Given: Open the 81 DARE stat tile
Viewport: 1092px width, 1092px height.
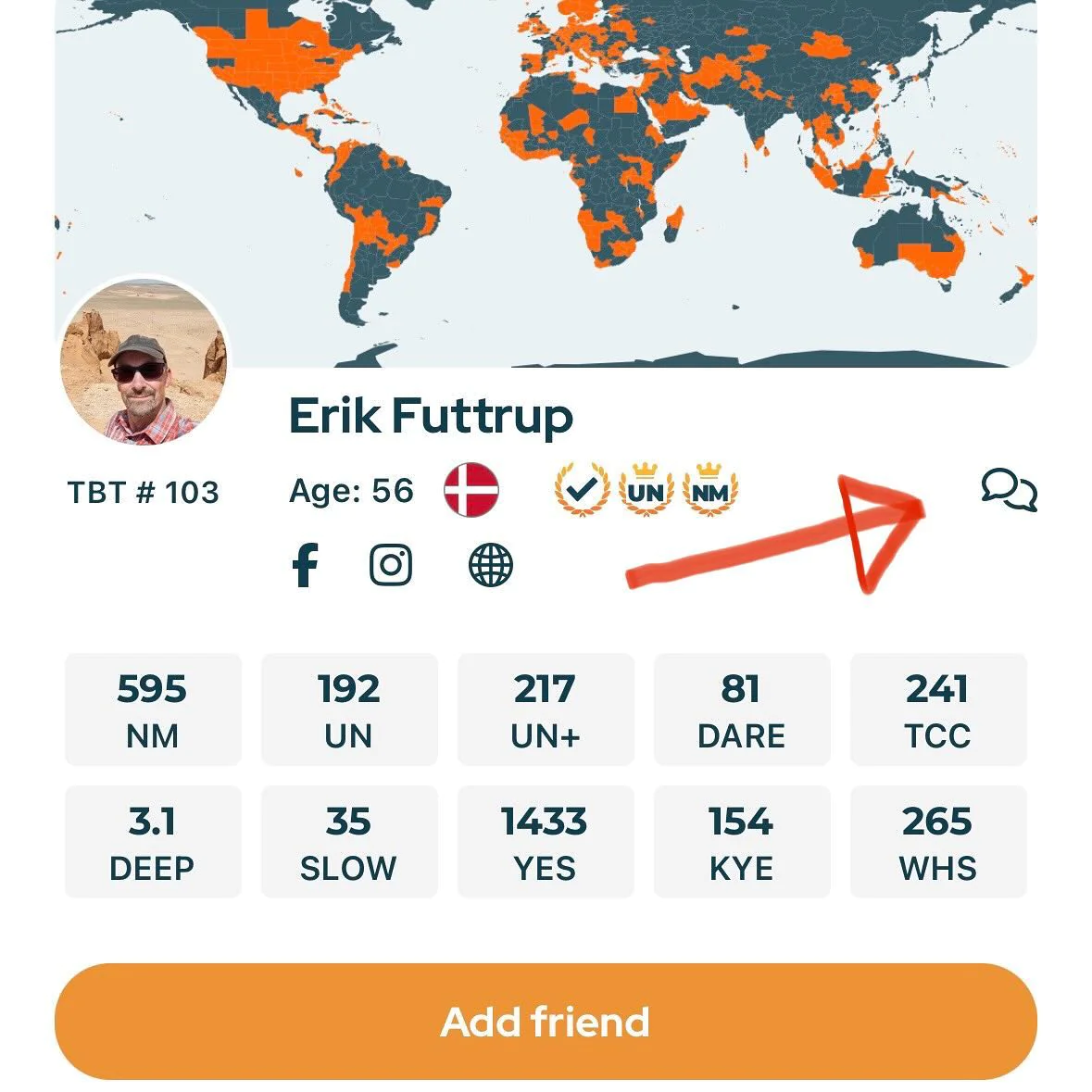Looking at the screenshot, I should tap(741, 709).
